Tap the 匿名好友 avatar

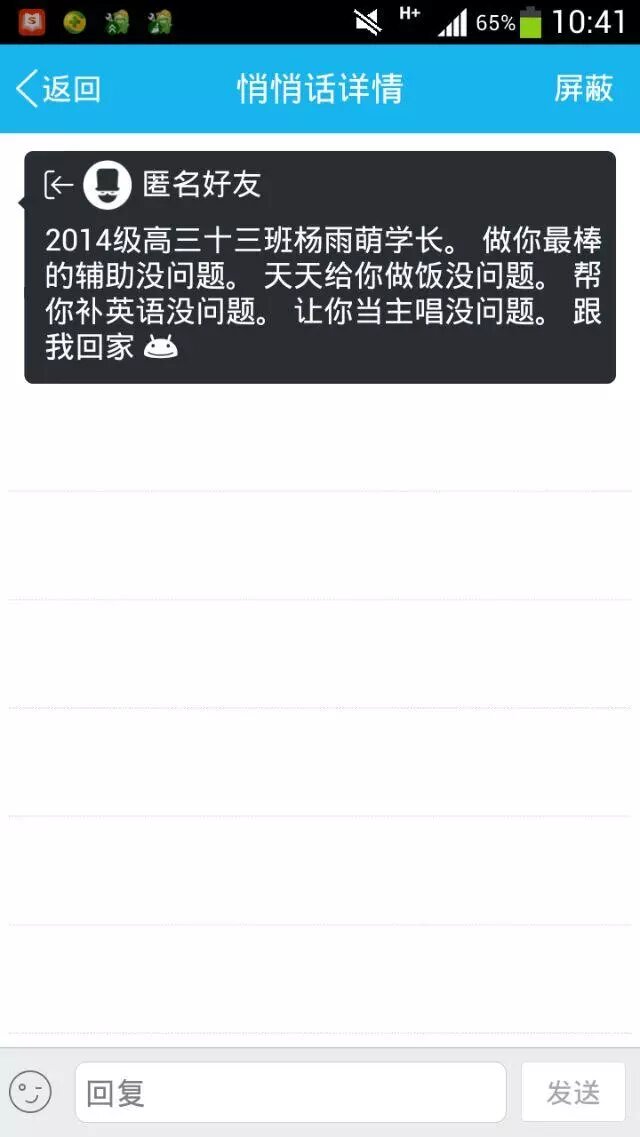(x=107, y=184)
